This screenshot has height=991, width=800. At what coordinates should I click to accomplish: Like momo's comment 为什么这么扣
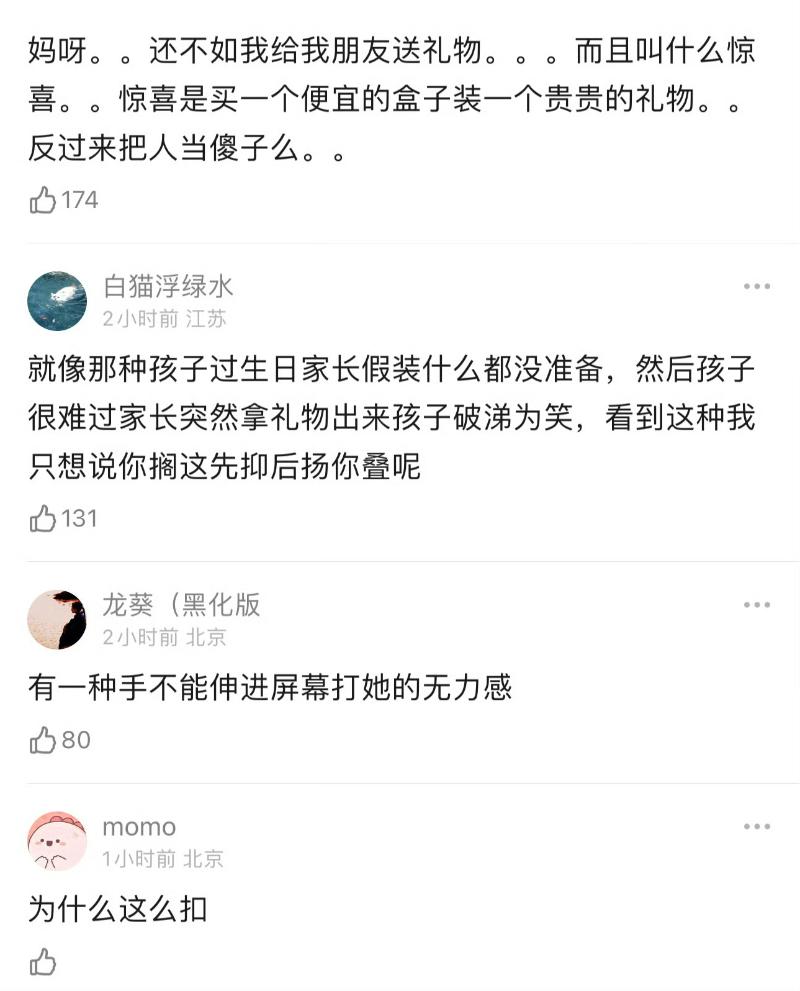(x=43, y=962)
